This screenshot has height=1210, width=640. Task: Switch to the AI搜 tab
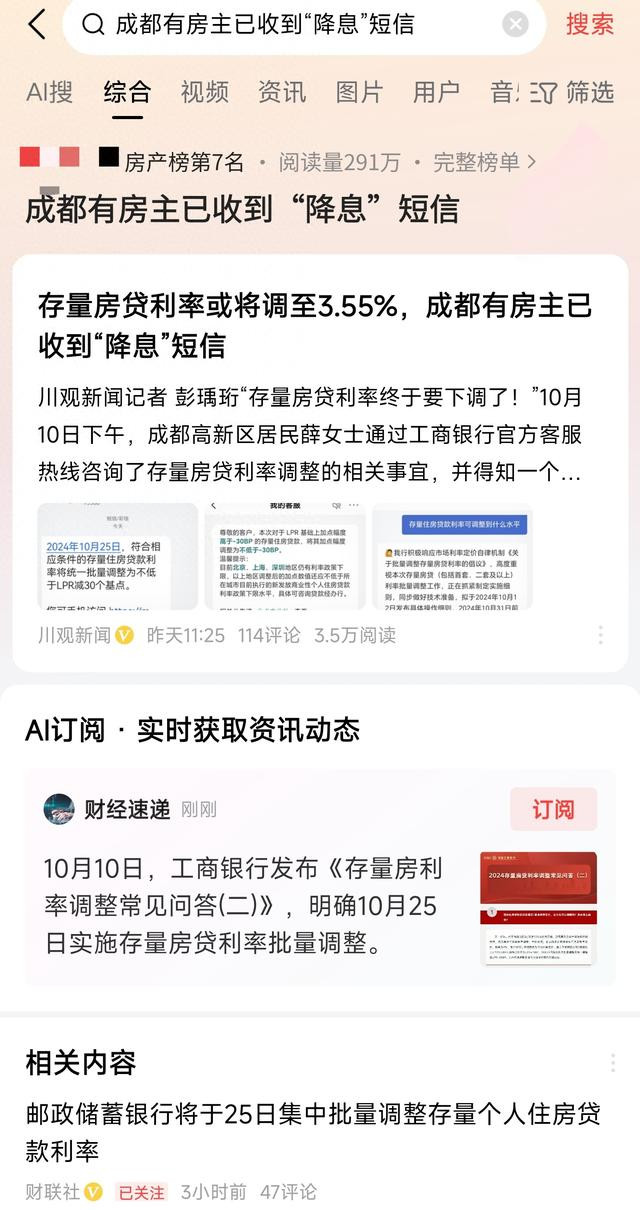pos(49,92)
